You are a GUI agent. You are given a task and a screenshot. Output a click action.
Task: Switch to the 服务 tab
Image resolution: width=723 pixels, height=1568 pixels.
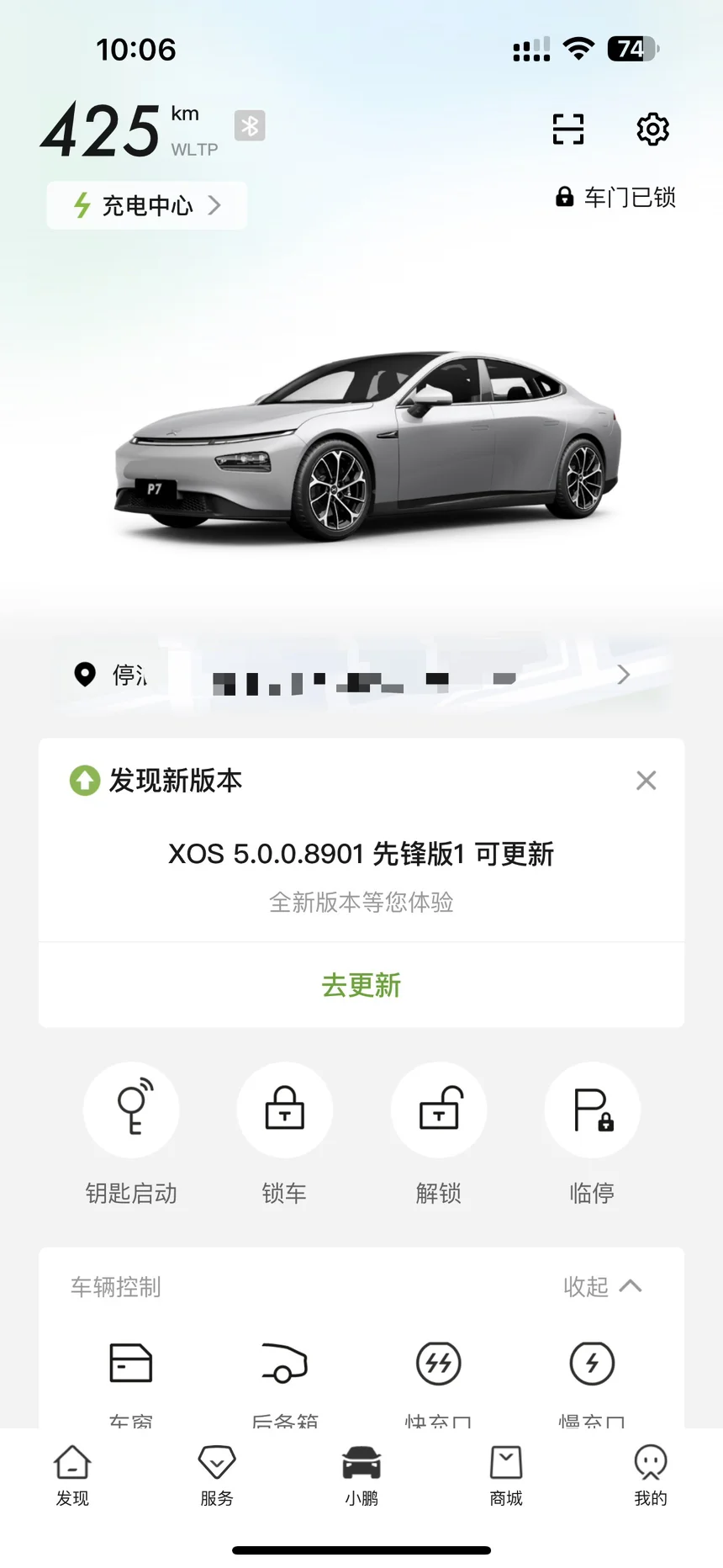[217, 1475]
